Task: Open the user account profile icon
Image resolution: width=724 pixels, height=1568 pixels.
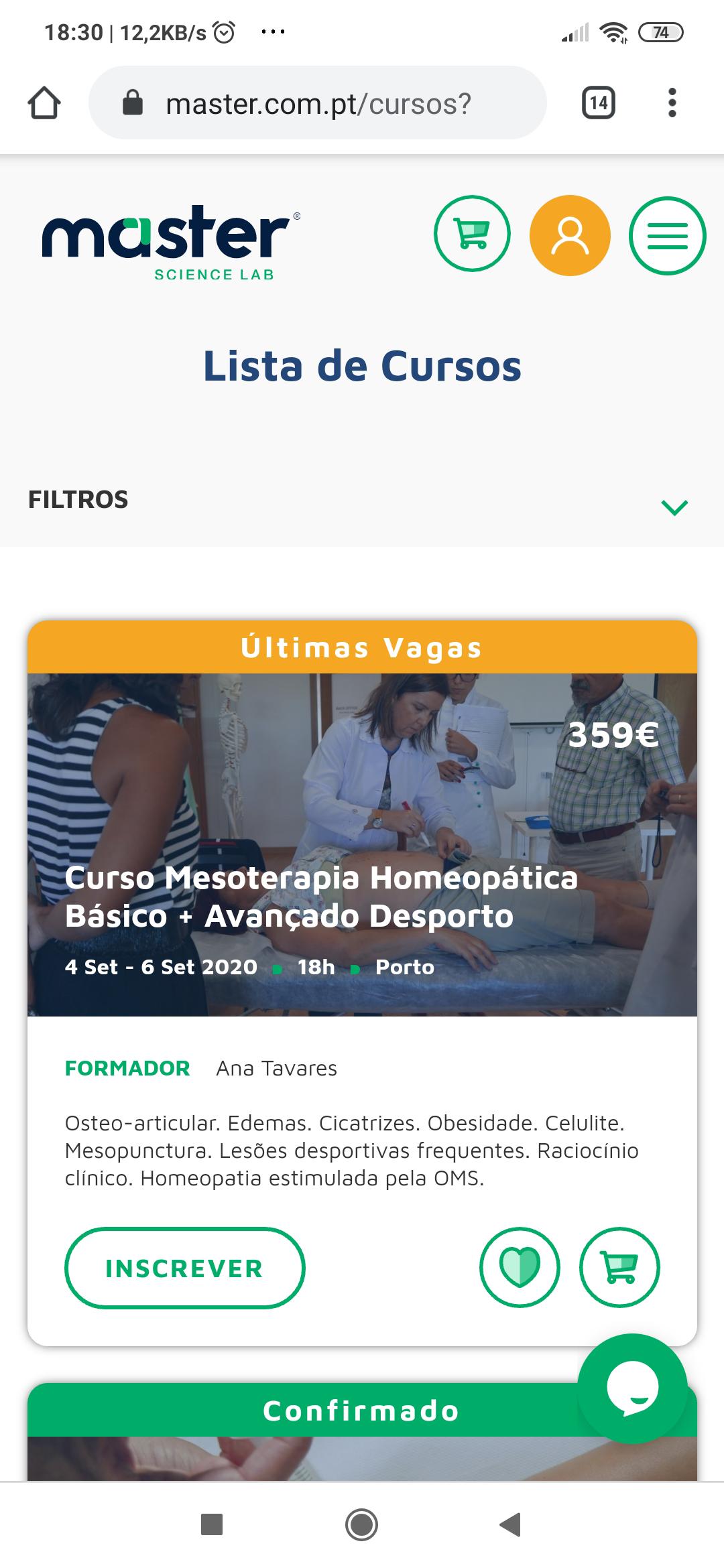Action: tap(570, 235)
